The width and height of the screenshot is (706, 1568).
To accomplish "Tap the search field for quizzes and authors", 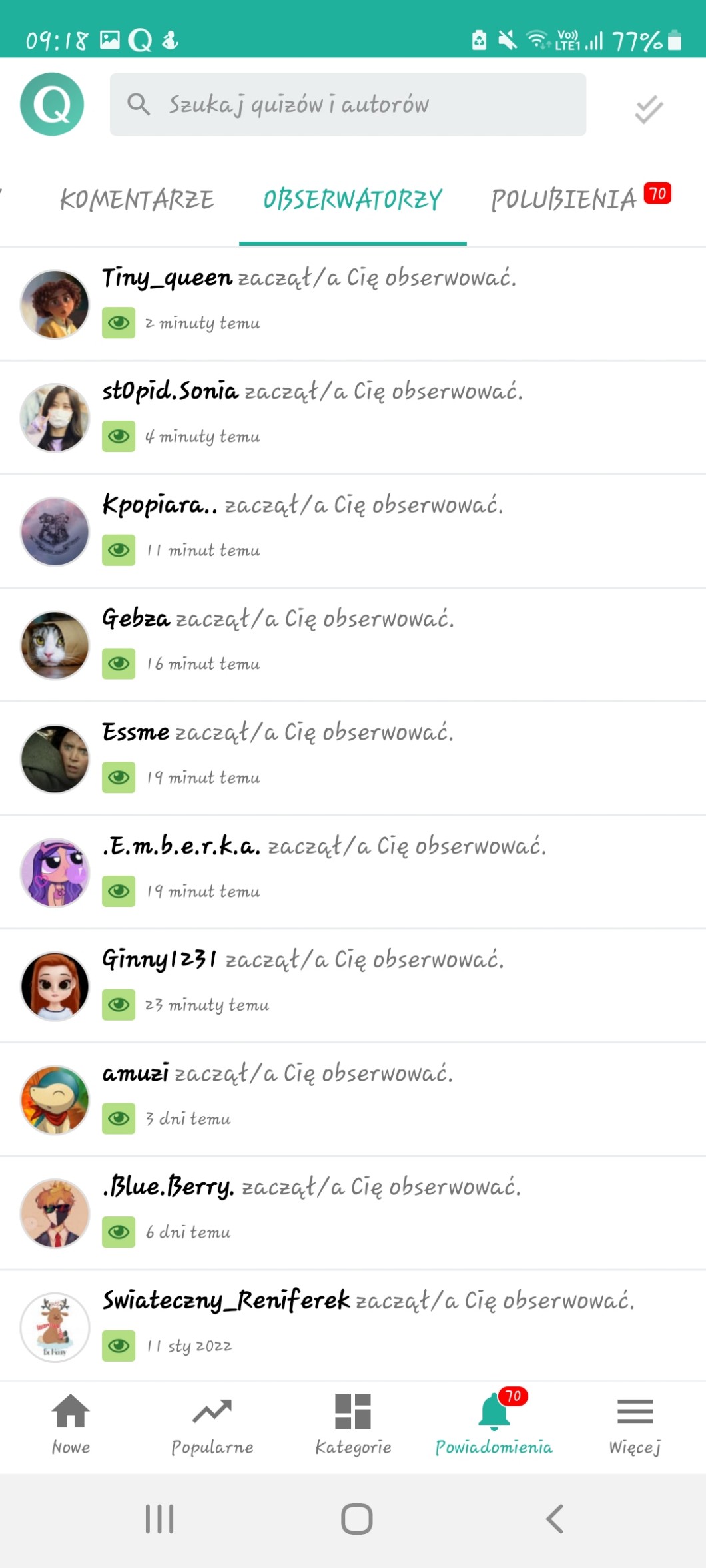I will [348, 105].
